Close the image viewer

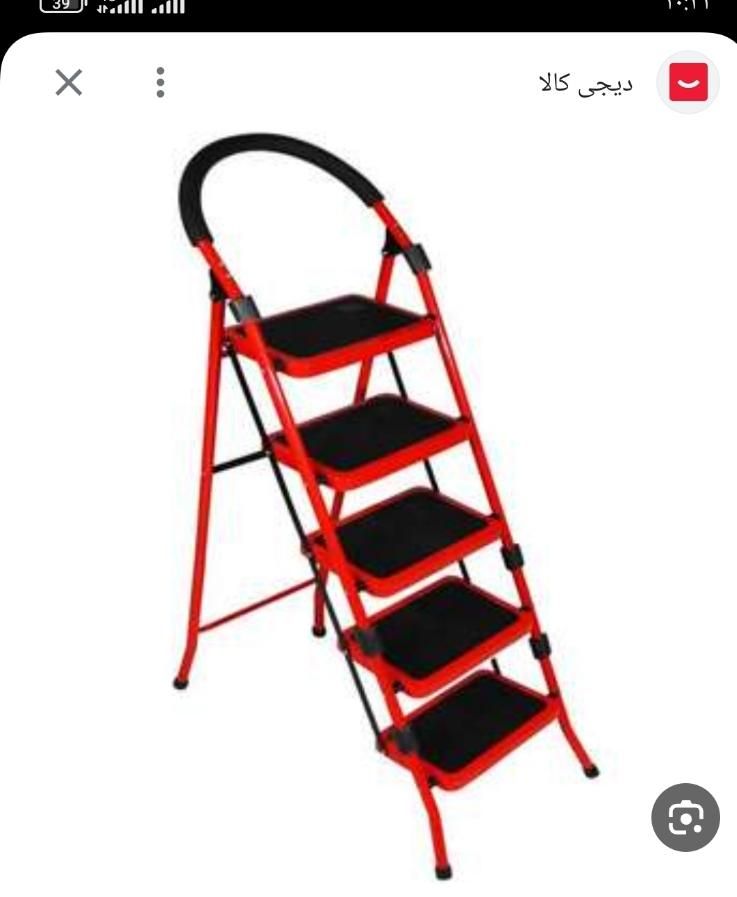[x=68, y=82]
